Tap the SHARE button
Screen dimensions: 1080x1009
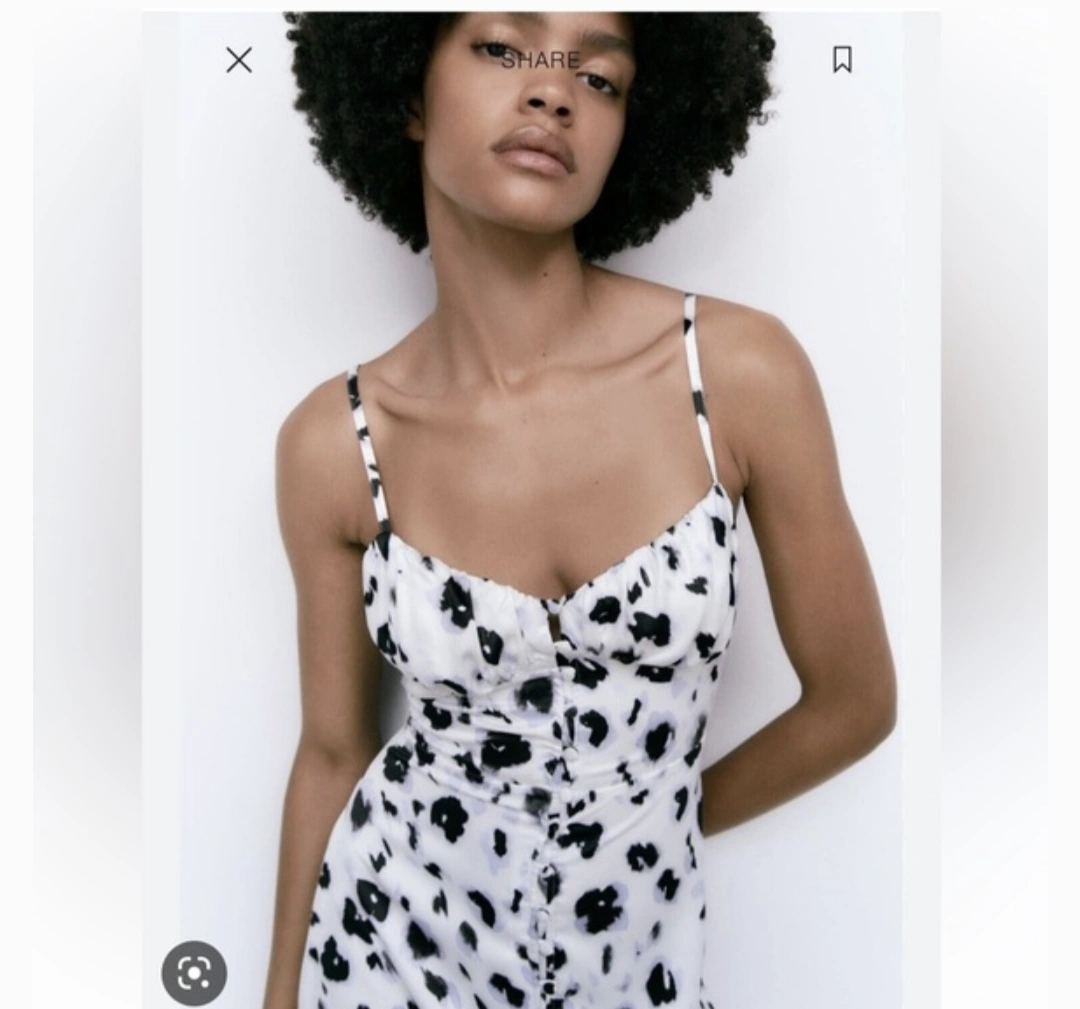click(x=540, y=61)
